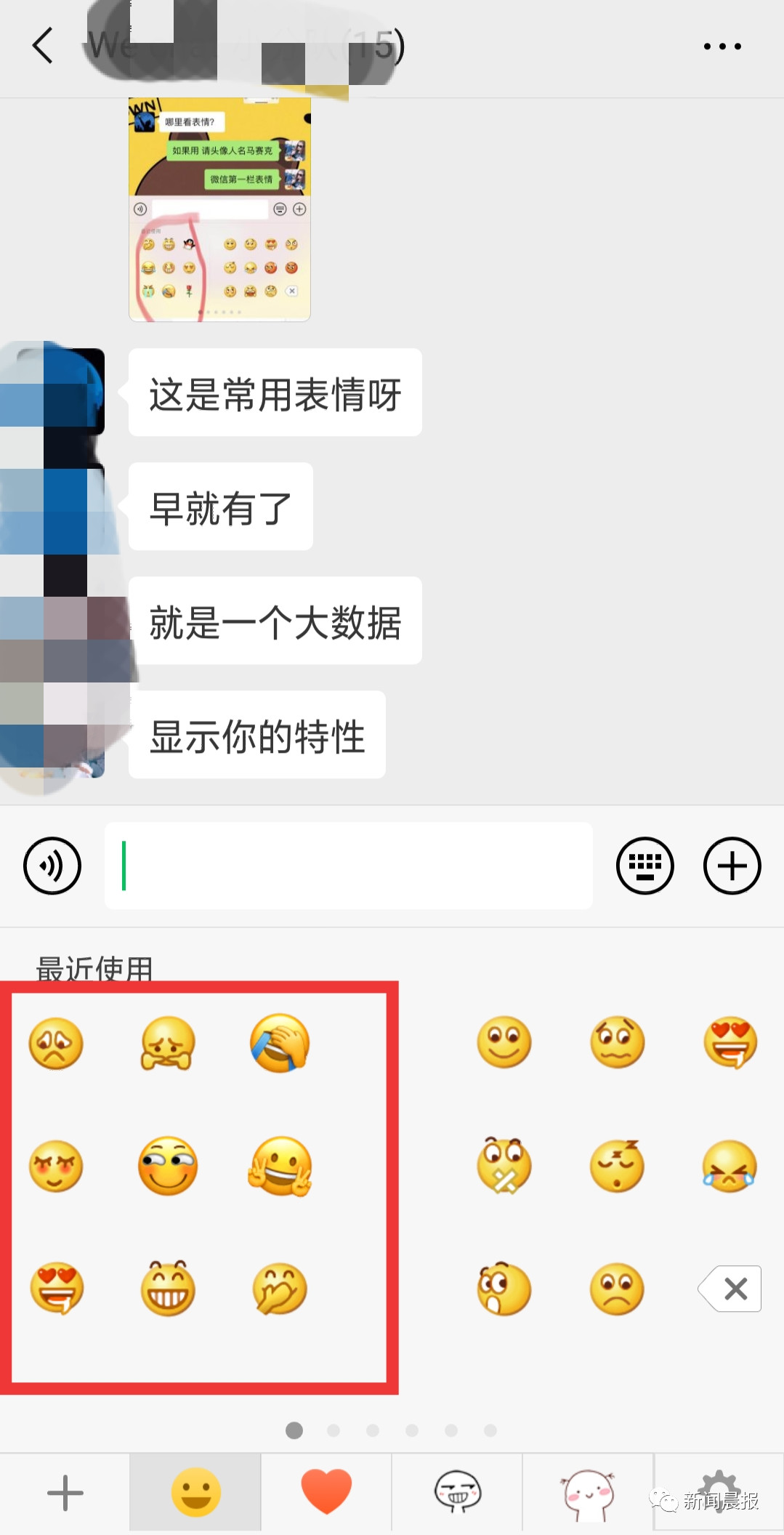Focus the message text field
This screenshot has height=1535, width=784.
(x=349, y=866)
